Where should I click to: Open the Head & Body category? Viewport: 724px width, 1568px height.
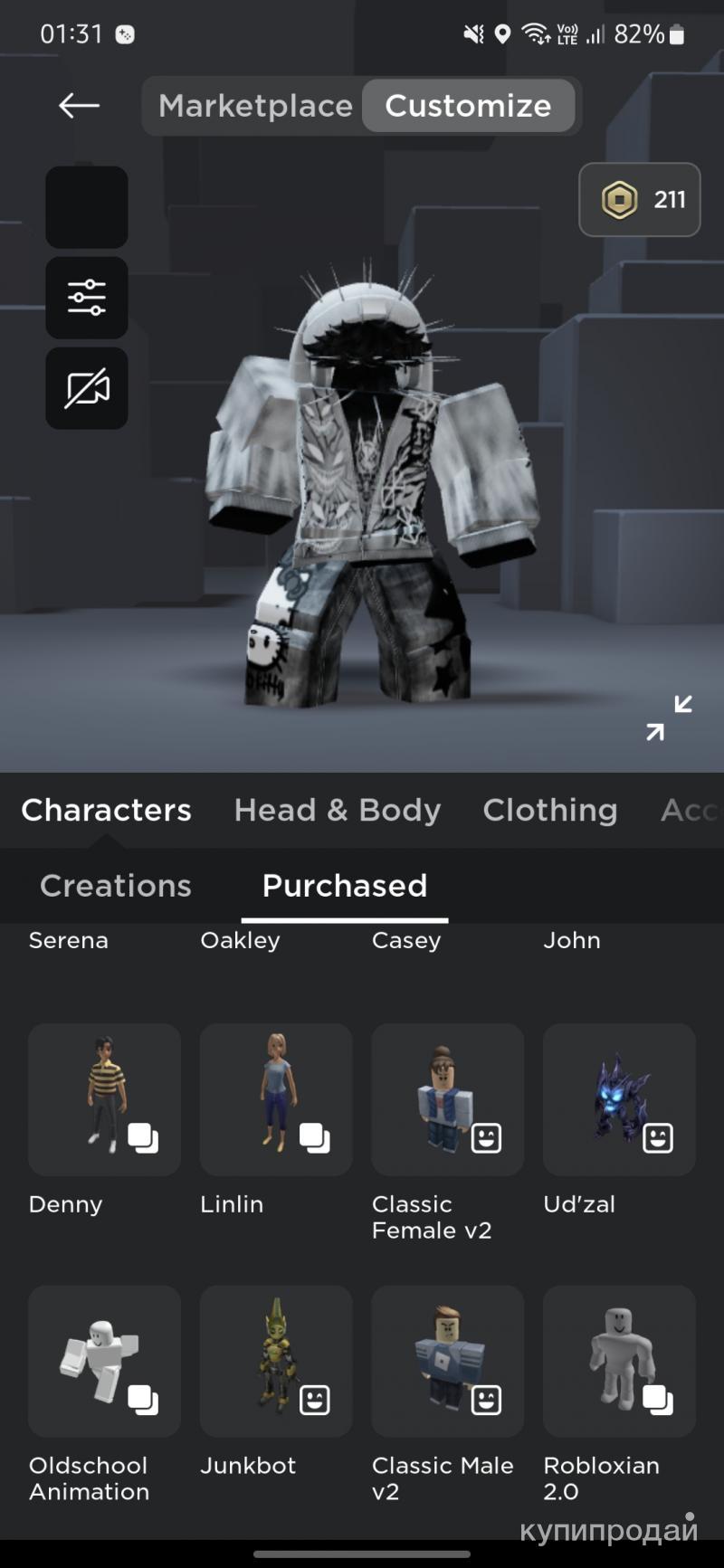(337, 810)
